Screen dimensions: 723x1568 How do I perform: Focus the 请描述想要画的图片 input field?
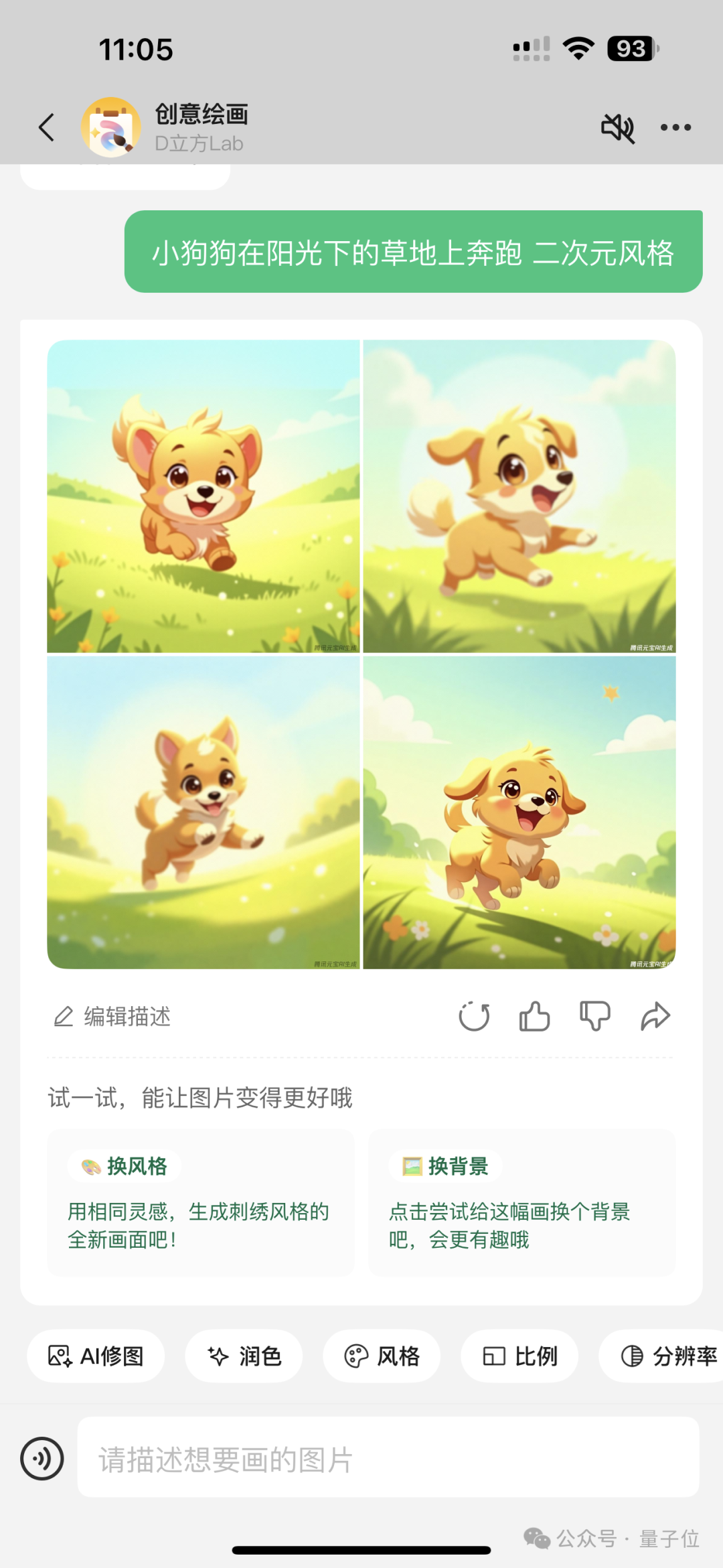click(x=388, y=1459)
